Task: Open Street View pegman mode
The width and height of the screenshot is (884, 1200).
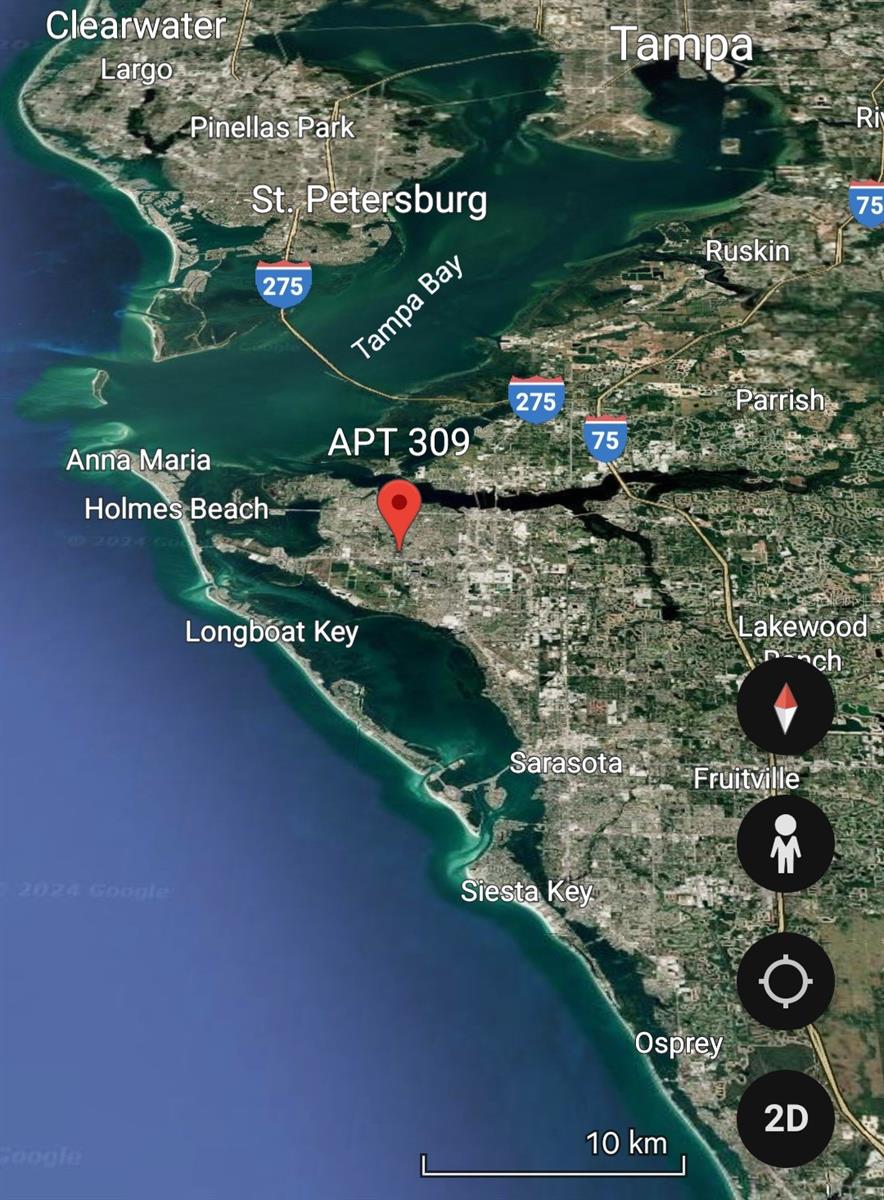Action: click(x=785, y=844)
